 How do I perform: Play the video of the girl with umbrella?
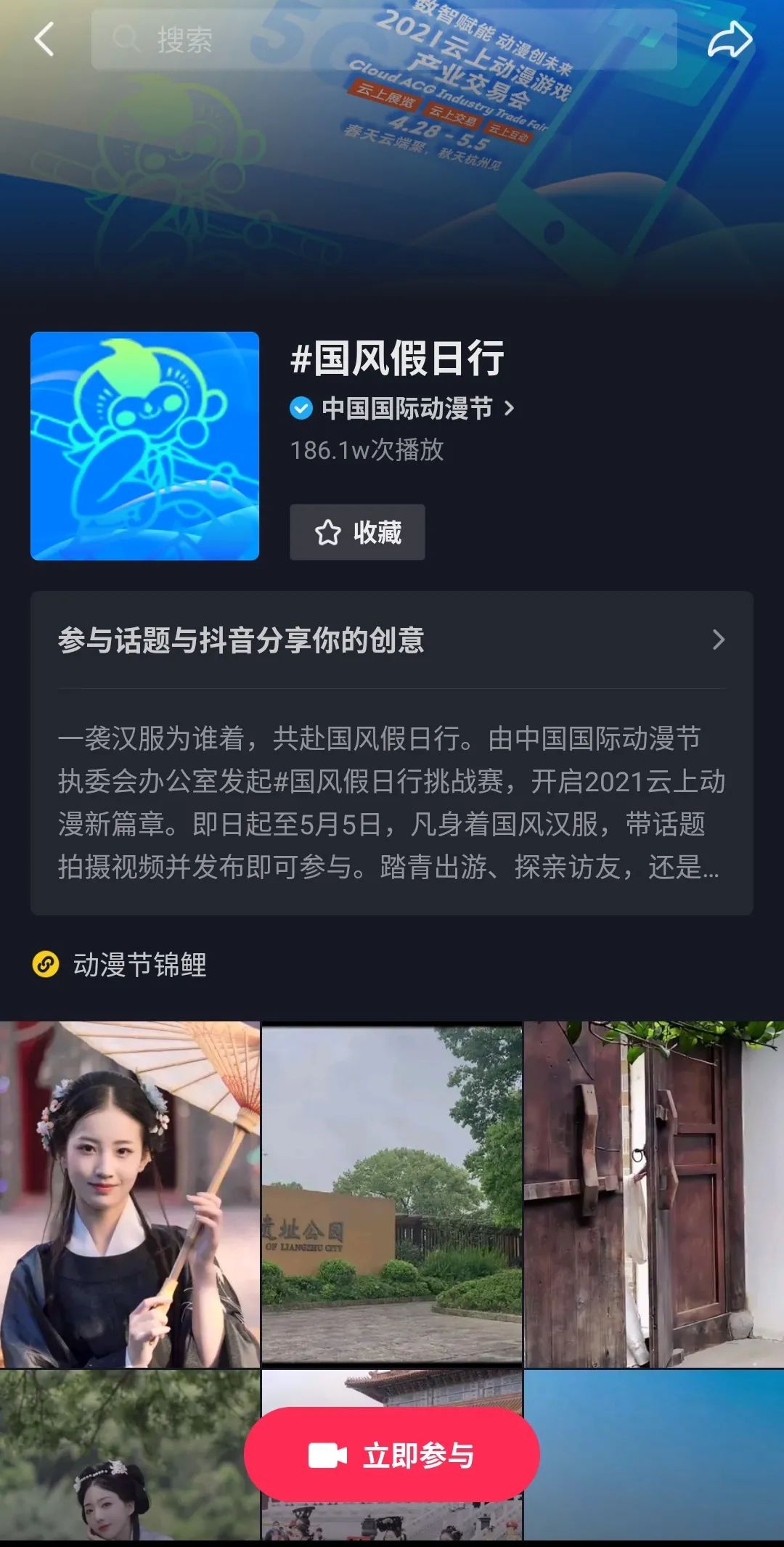[x=129, y=1193]
